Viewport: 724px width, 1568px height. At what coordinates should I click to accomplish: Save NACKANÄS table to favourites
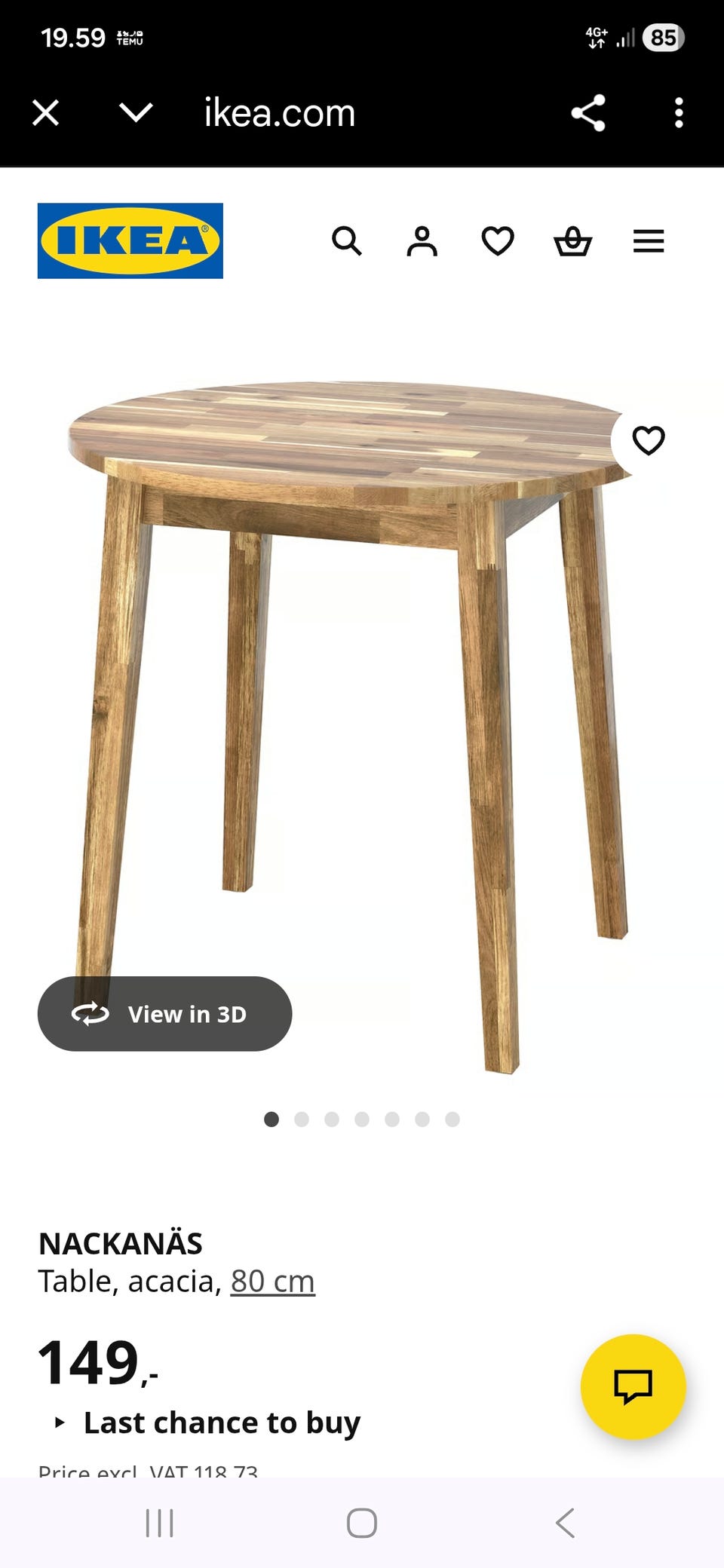pyautogui.click(x=648, y=441)
